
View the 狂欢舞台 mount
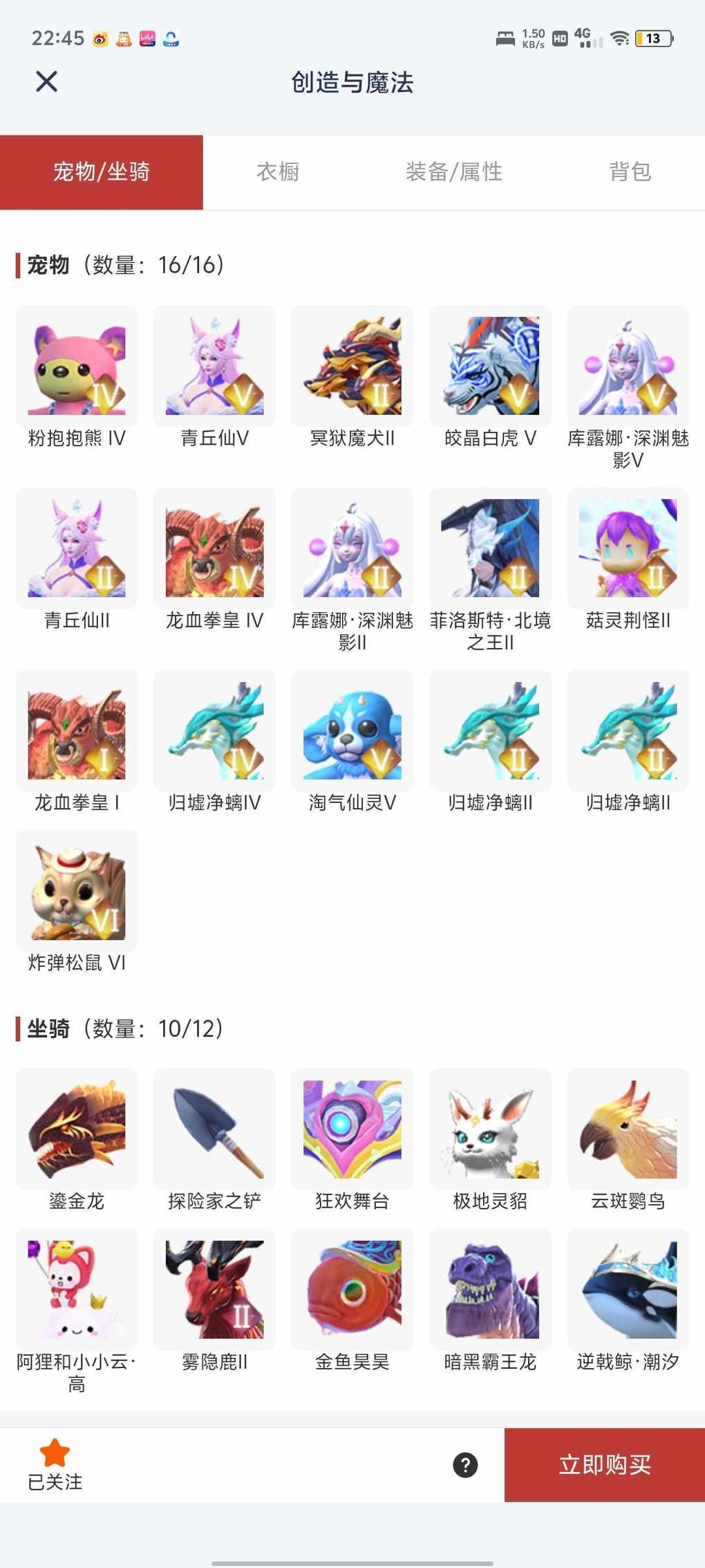point(352,1129)
